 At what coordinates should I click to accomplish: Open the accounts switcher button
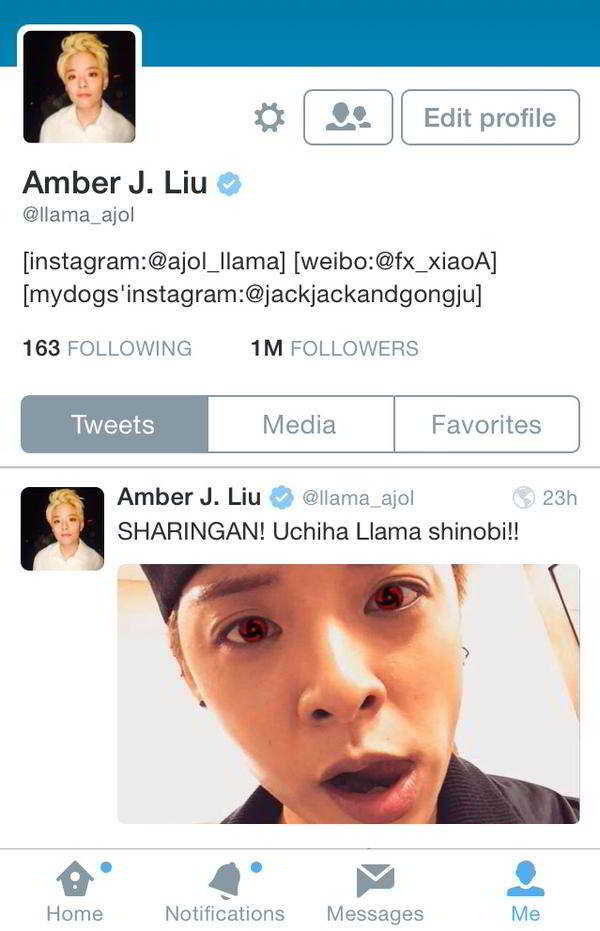(347, 118)
